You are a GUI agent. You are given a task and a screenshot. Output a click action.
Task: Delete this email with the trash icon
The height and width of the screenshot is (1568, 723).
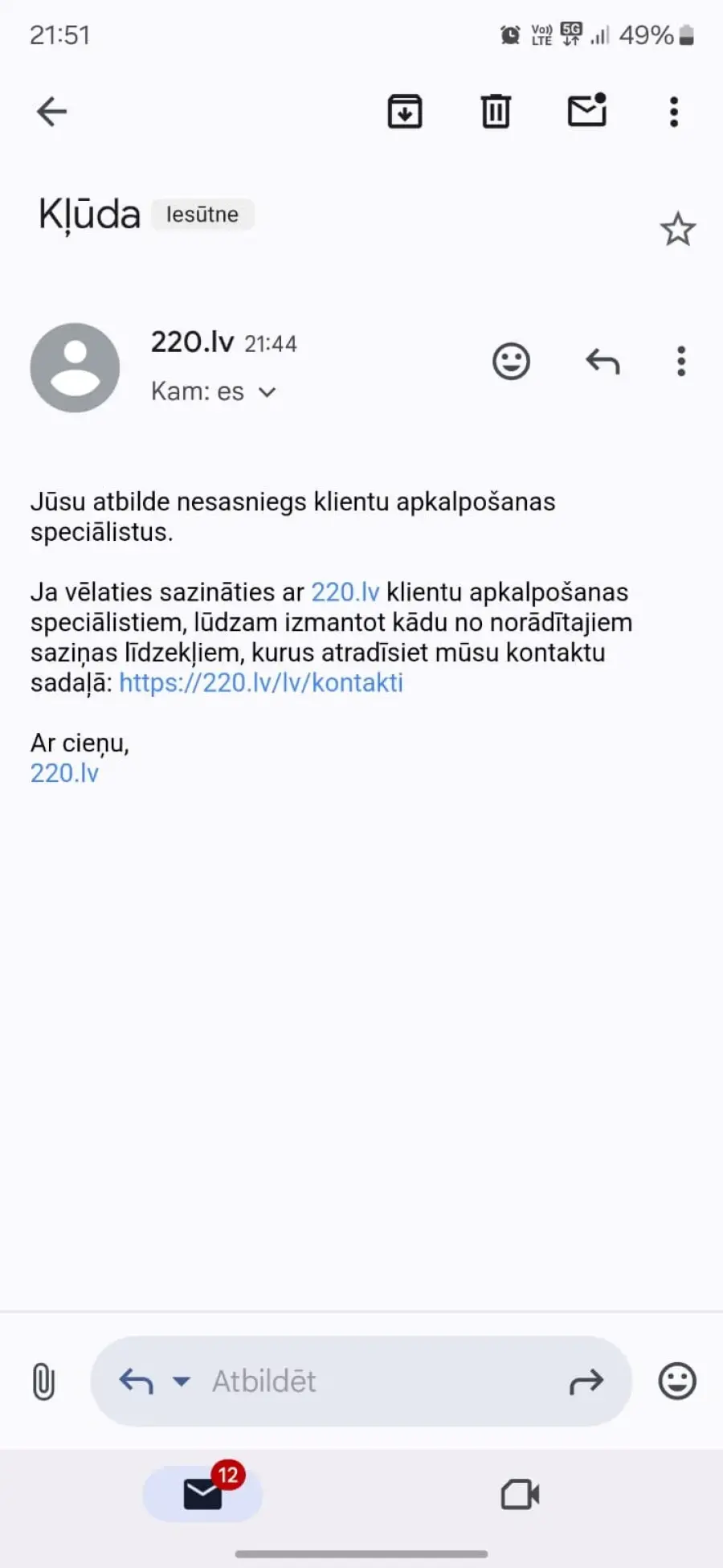(x=496, y=112)
